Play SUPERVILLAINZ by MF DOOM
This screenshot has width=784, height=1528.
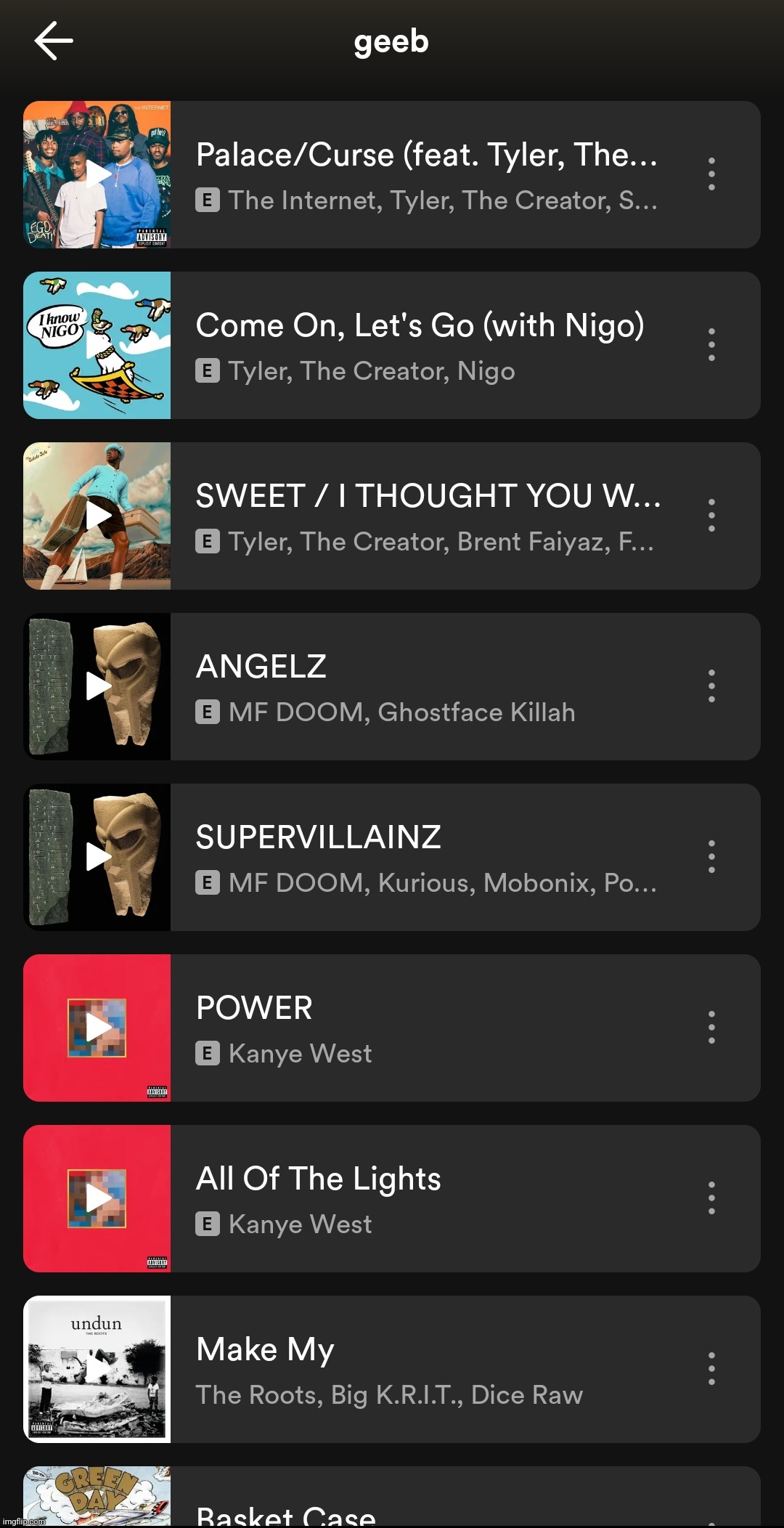(97, 857)
